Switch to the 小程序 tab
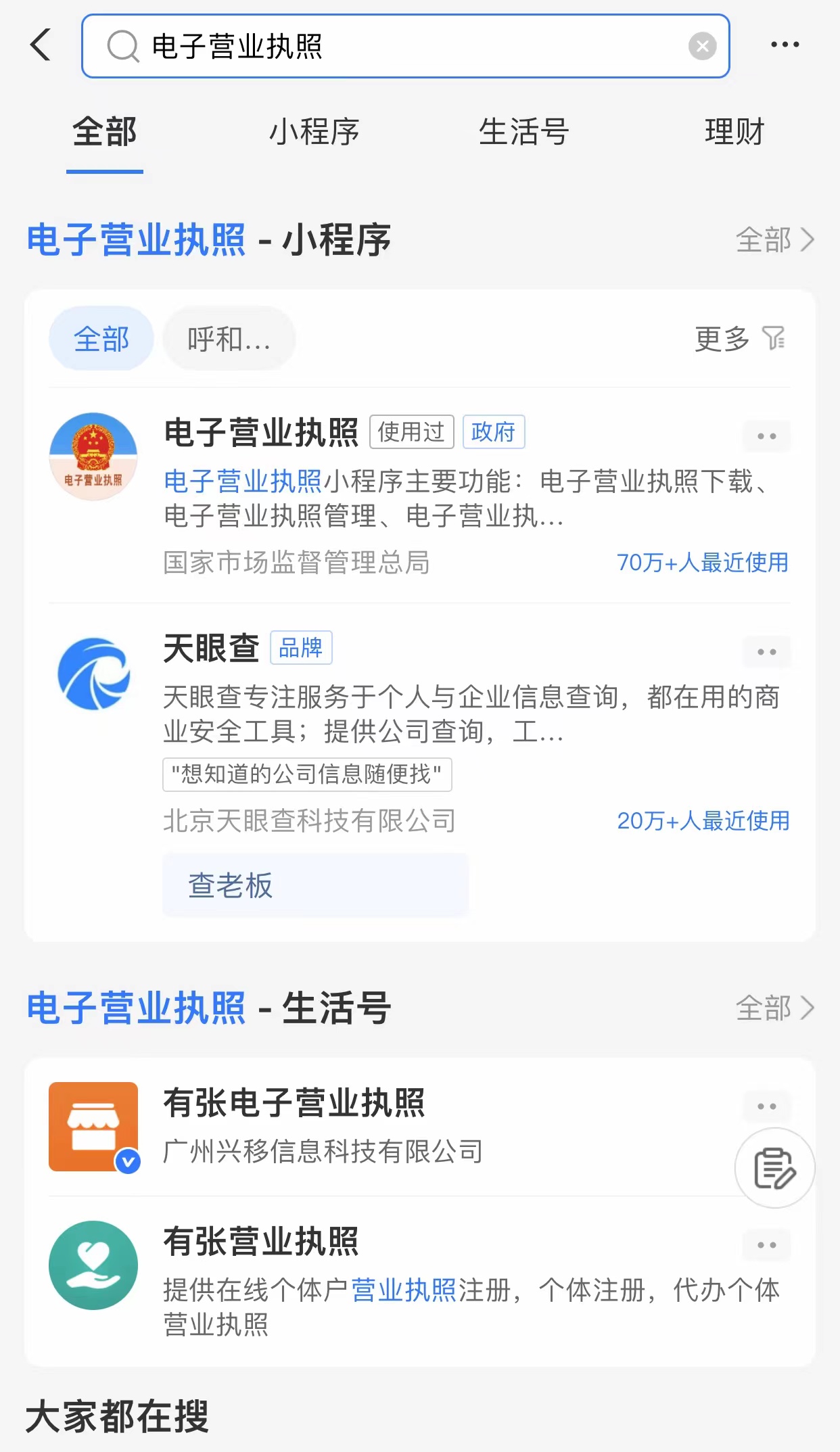Screen dimensions: 840x1452 314,131
